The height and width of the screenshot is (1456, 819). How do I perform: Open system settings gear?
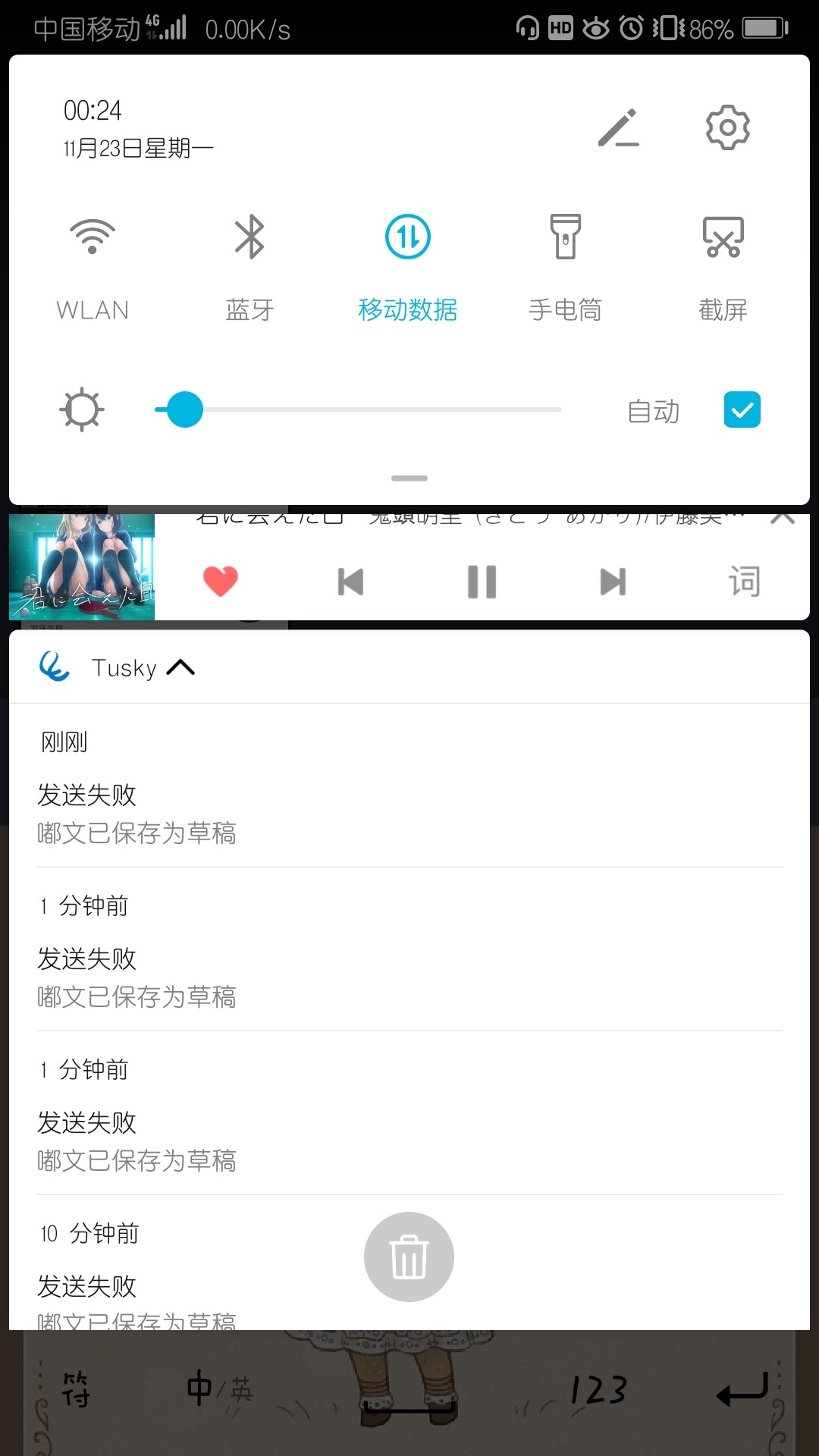click(x=727, y=127)
